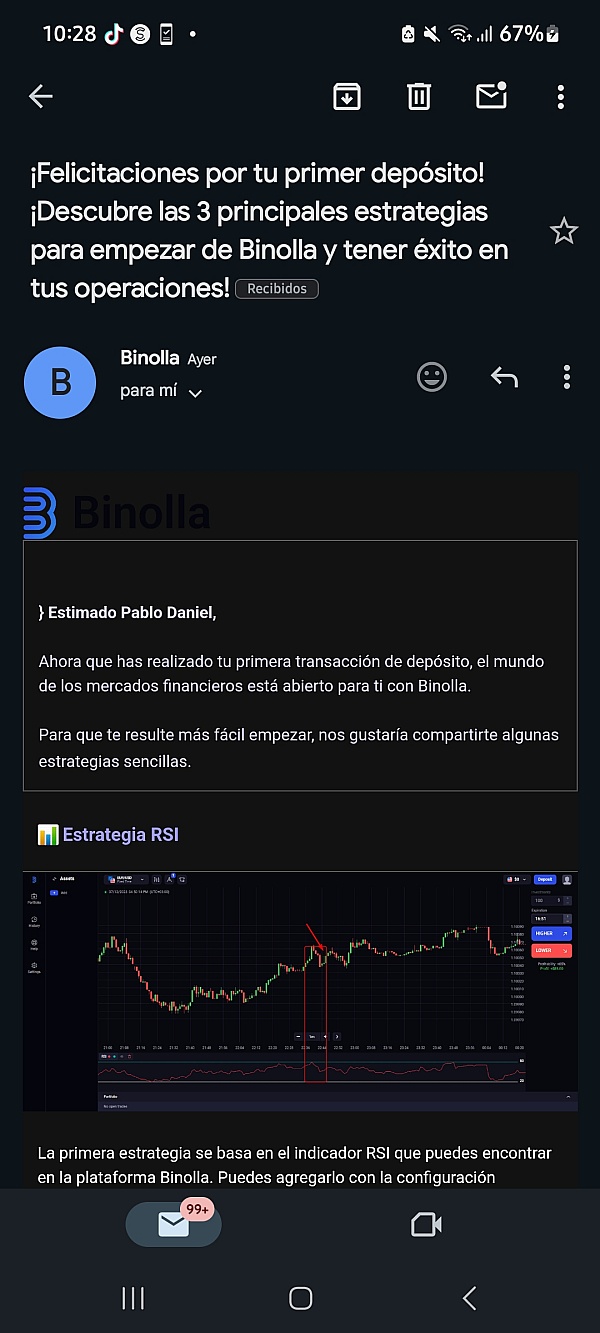Switch to the Meet video tab
Image resolution: width=600 pixels, height=1333 pixels.
(426, 1224)
